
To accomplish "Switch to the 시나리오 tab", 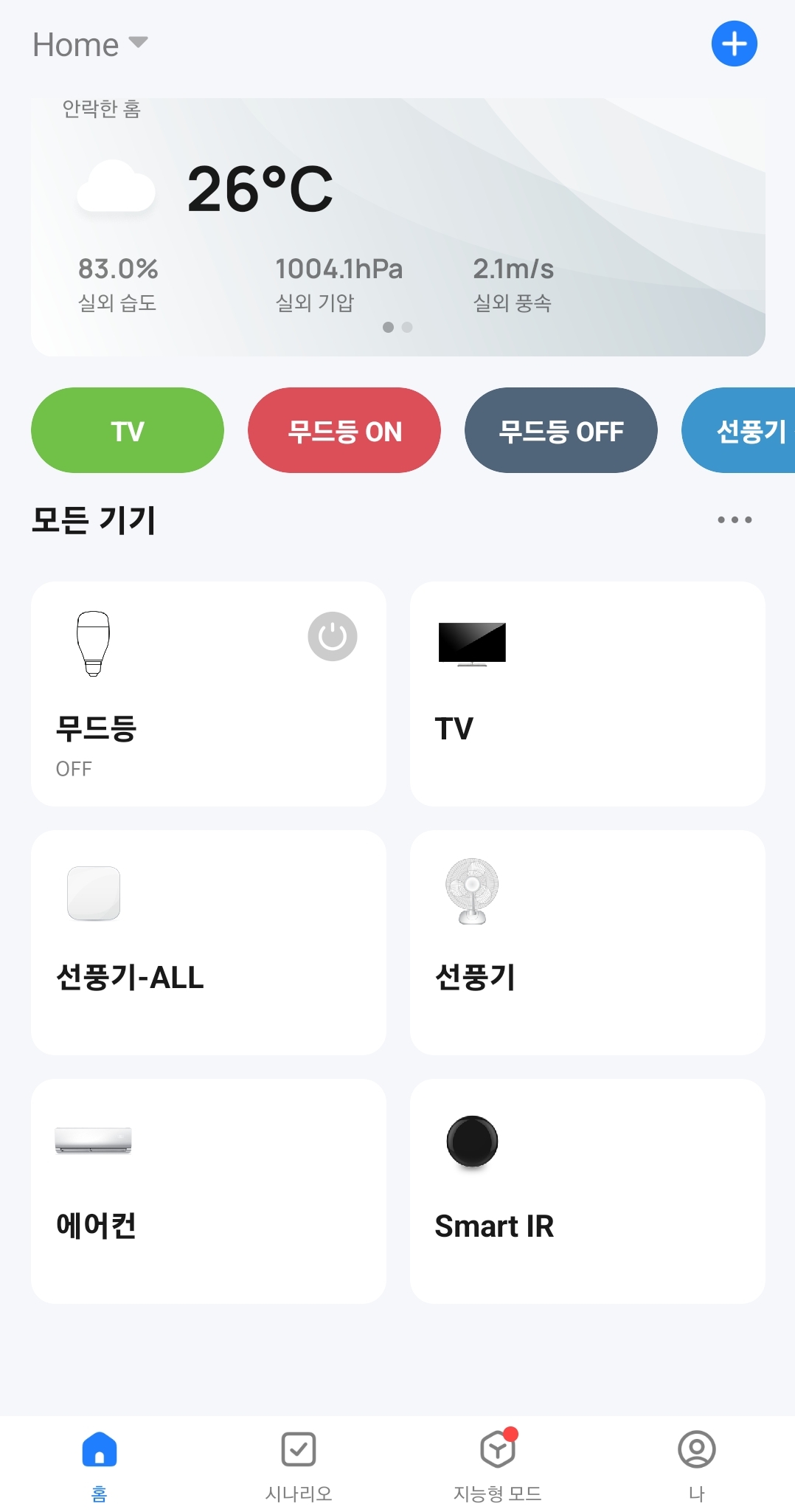I will point(299,1466).
